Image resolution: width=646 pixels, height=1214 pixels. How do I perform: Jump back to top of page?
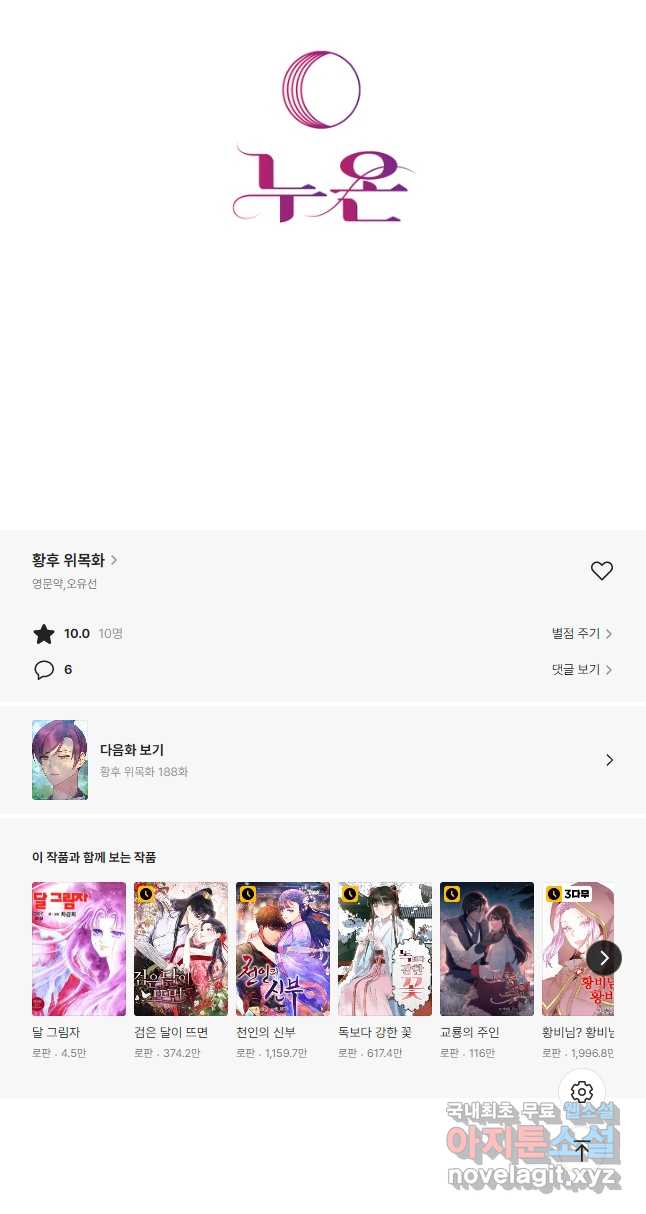point(582,1150)
